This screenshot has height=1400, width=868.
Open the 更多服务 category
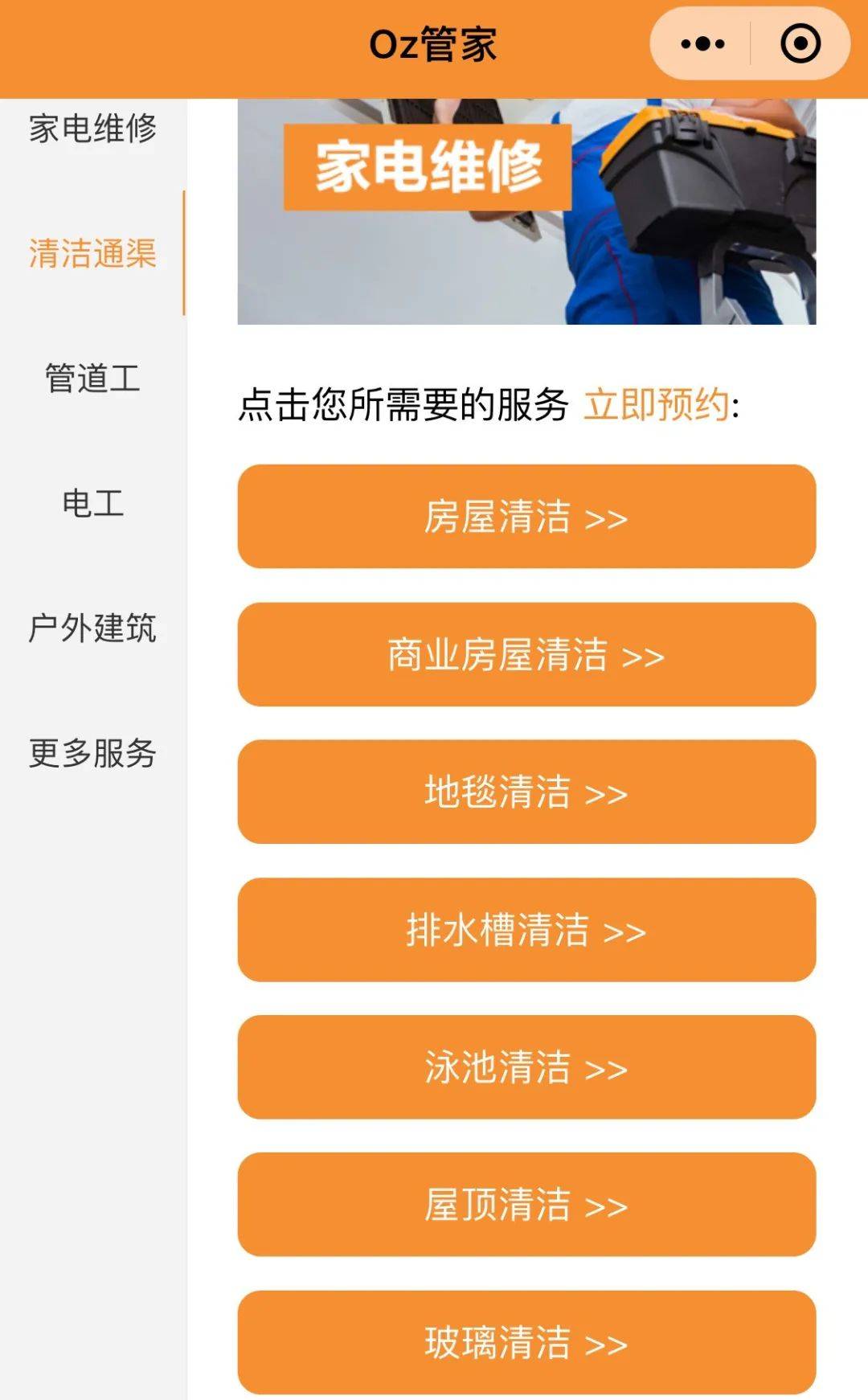coord(93,754)
